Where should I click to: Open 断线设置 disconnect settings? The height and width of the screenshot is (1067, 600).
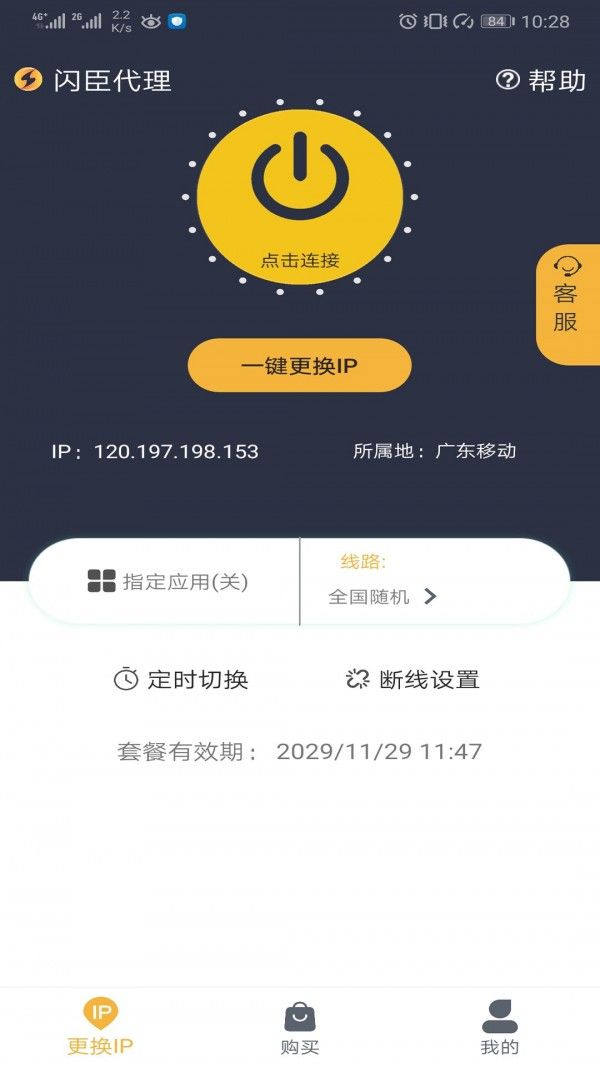click(x=412, y=680)
